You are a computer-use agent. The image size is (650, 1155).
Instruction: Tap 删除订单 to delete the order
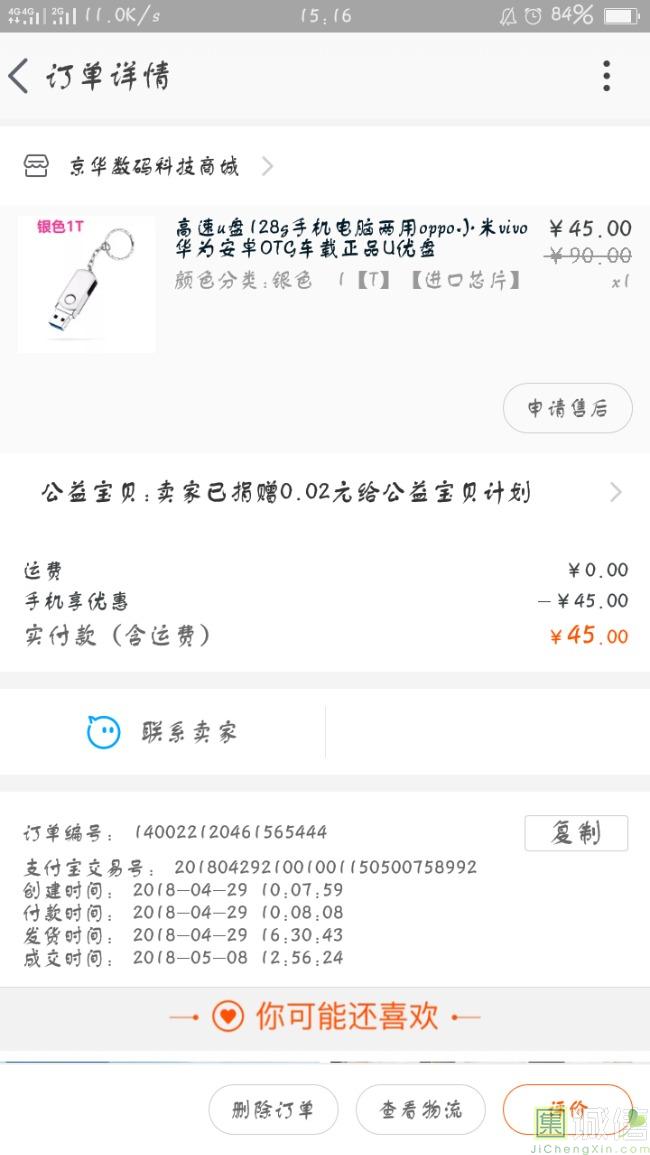pos(273,1109)
